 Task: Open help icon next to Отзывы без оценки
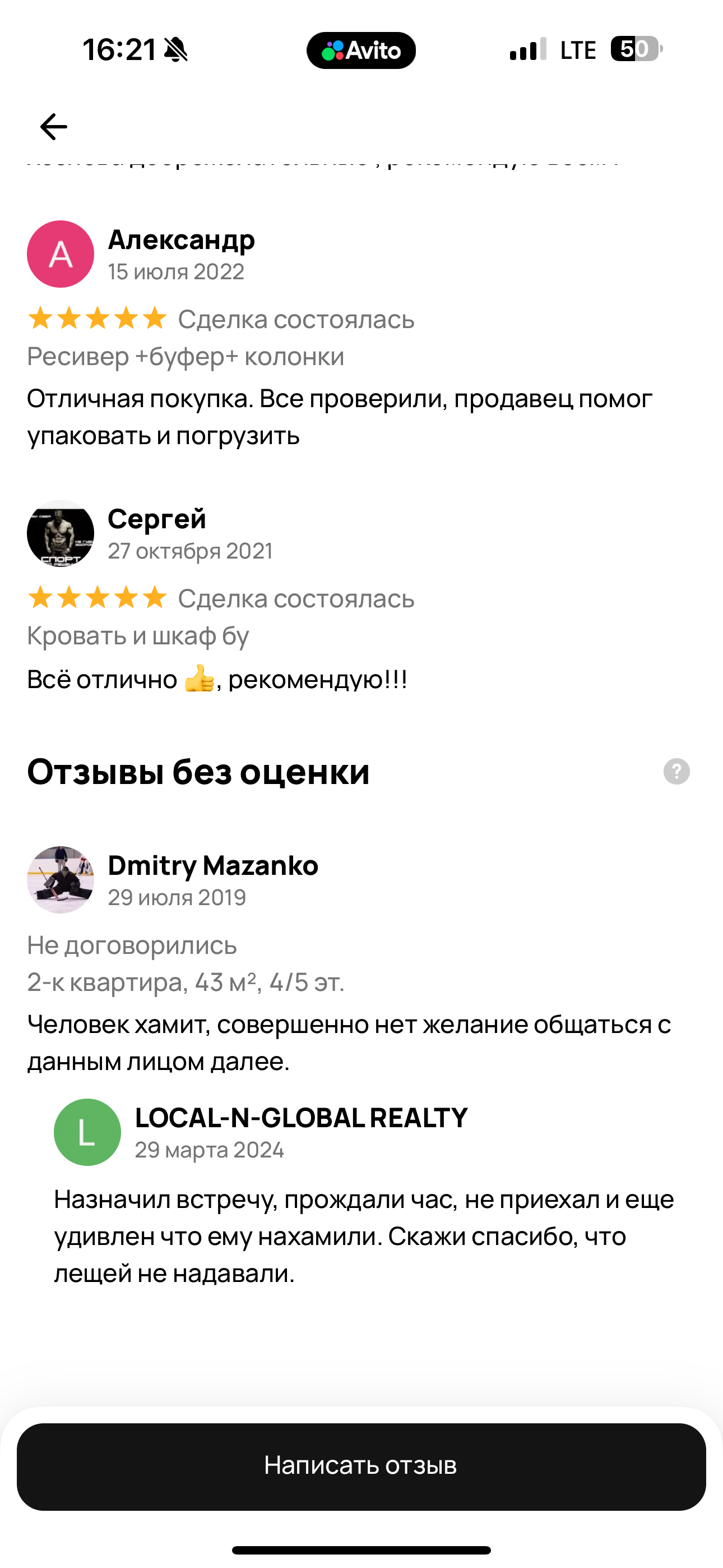[676, 771]
